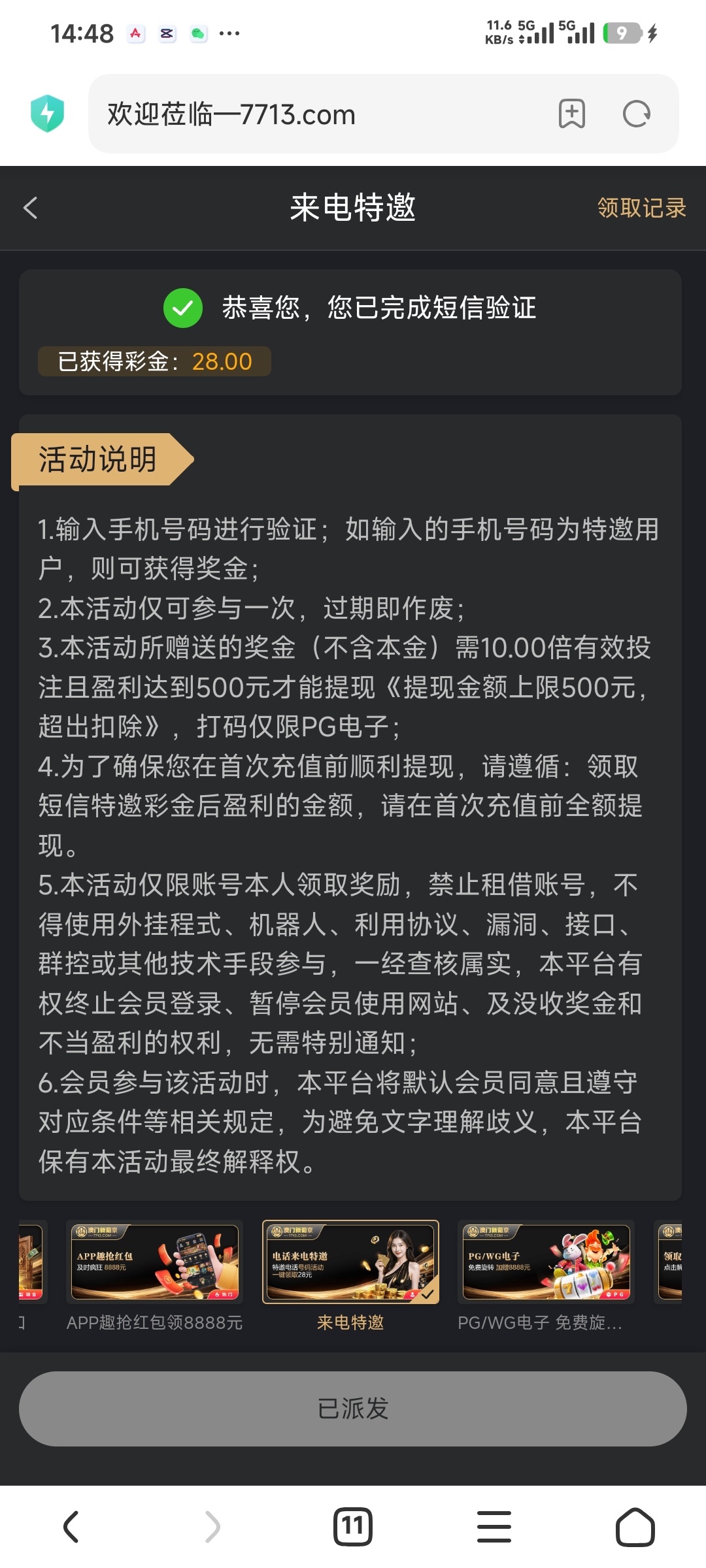Tap the 已派发 button
This screenshot has width=706, height=1568.
(353, 1409)
